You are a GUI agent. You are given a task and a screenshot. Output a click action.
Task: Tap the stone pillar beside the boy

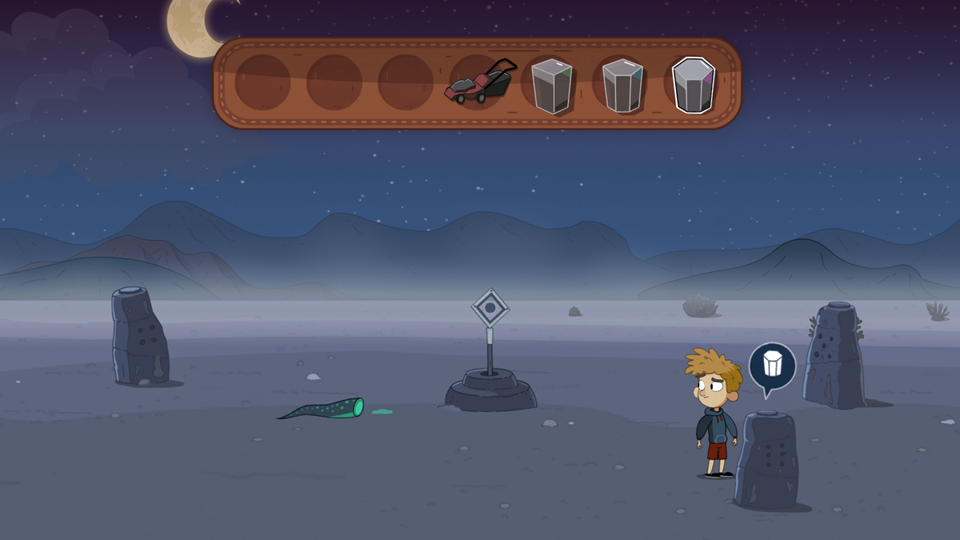[x=767, y=460]
